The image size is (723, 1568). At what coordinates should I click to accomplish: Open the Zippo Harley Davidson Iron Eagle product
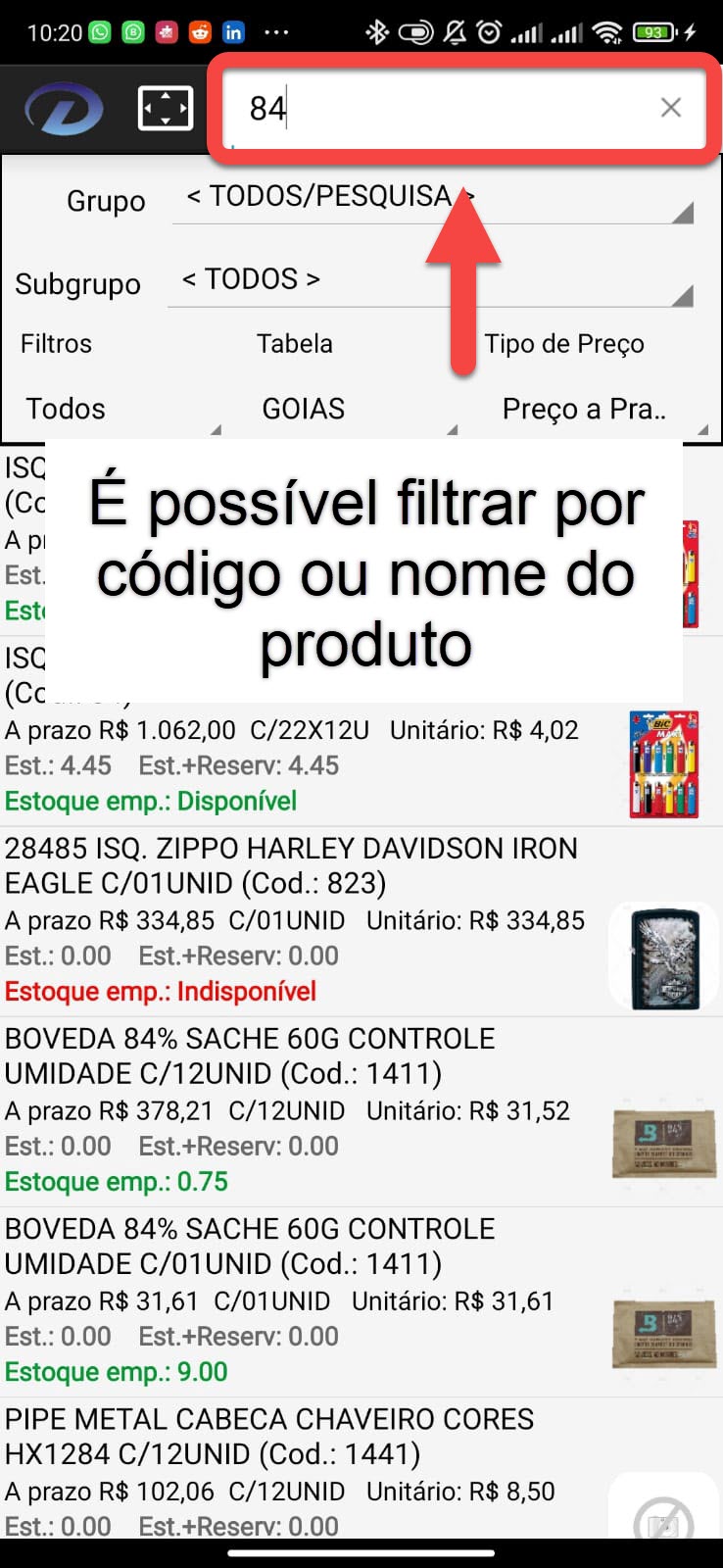click(x=294, y=919)
